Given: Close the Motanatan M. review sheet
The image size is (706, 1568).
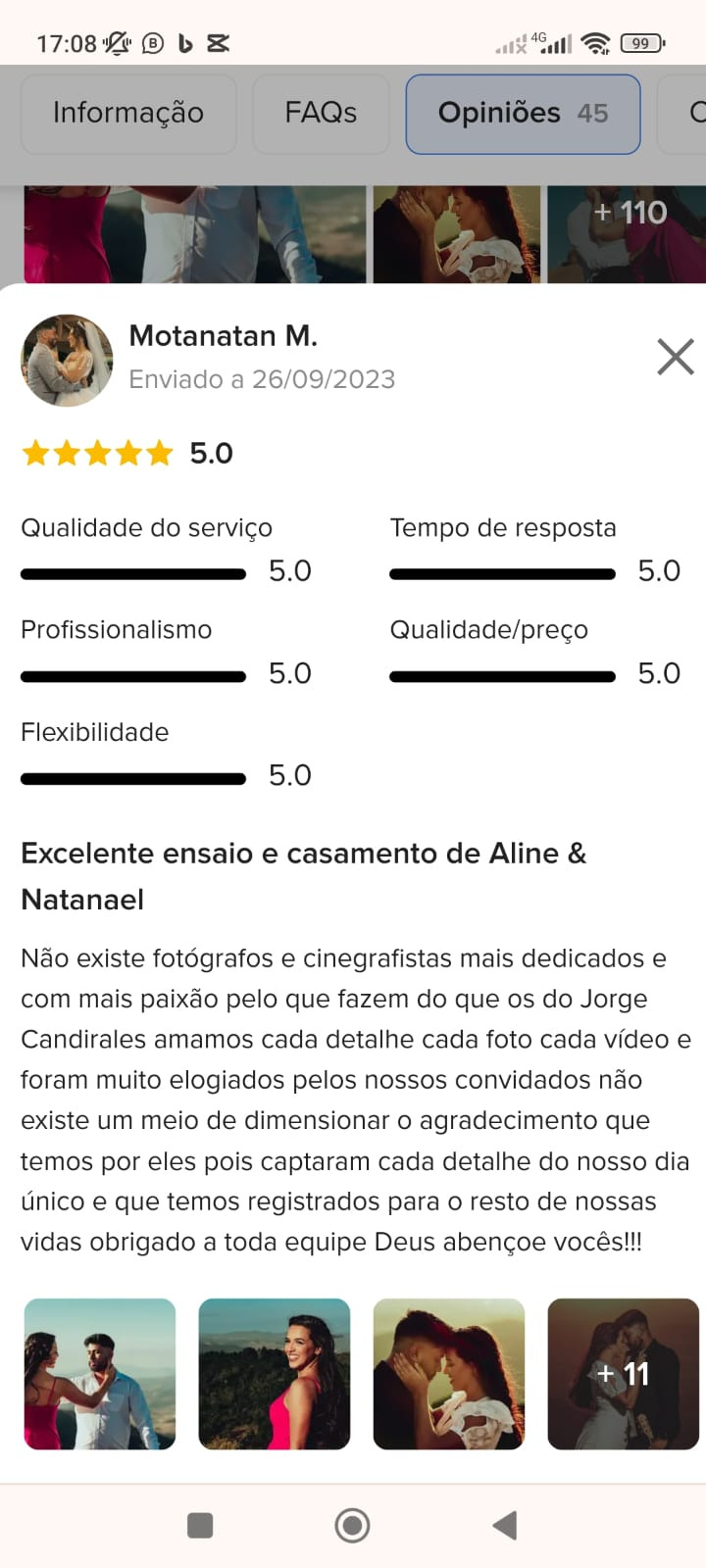Looking at the screenshot, I should pyautogui.click(x=675, y=357).
